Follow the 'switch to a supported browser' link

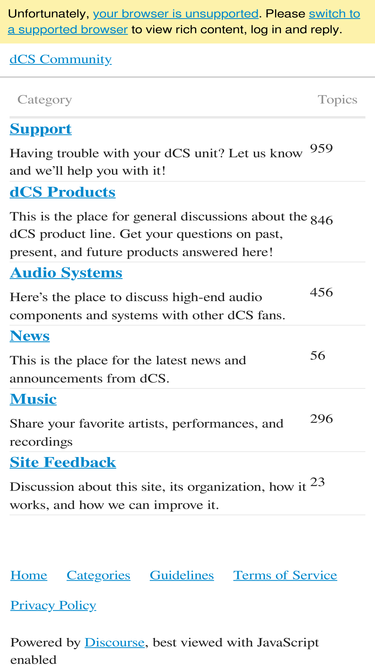pos(334,14)
